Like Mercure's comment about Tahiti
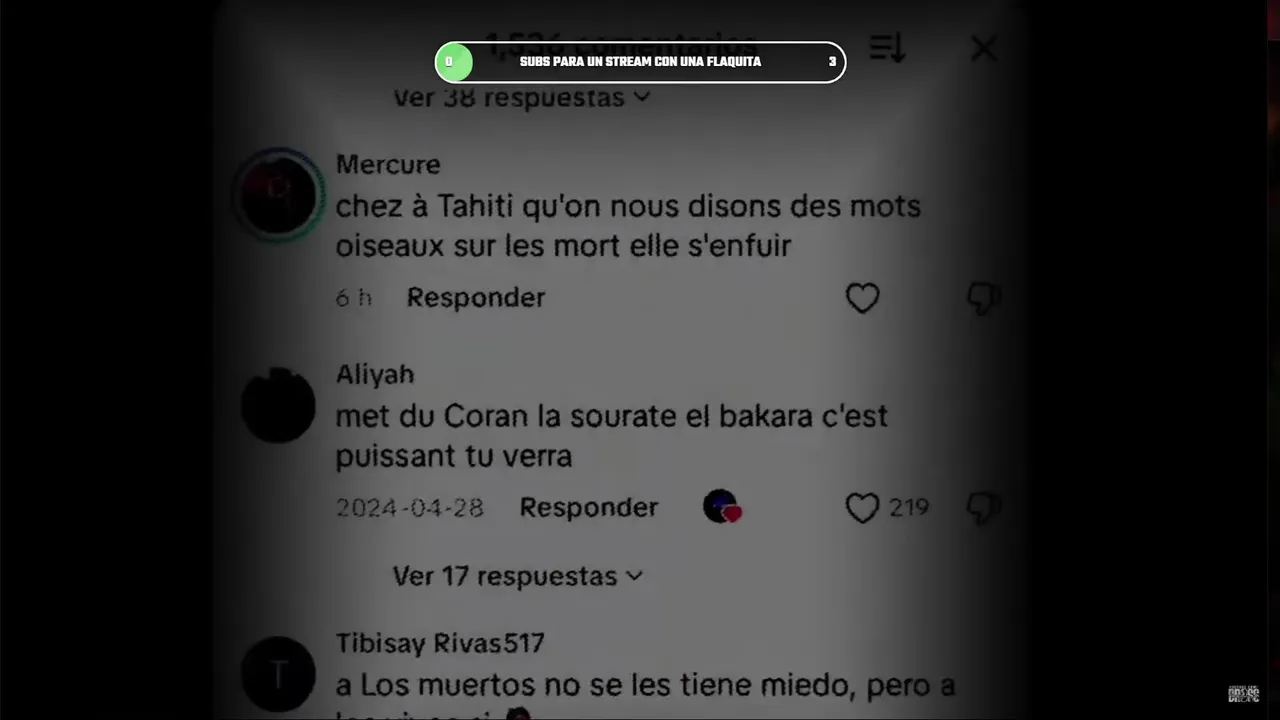The width and height of the screenshot is (1280, 720). point(862,298)
